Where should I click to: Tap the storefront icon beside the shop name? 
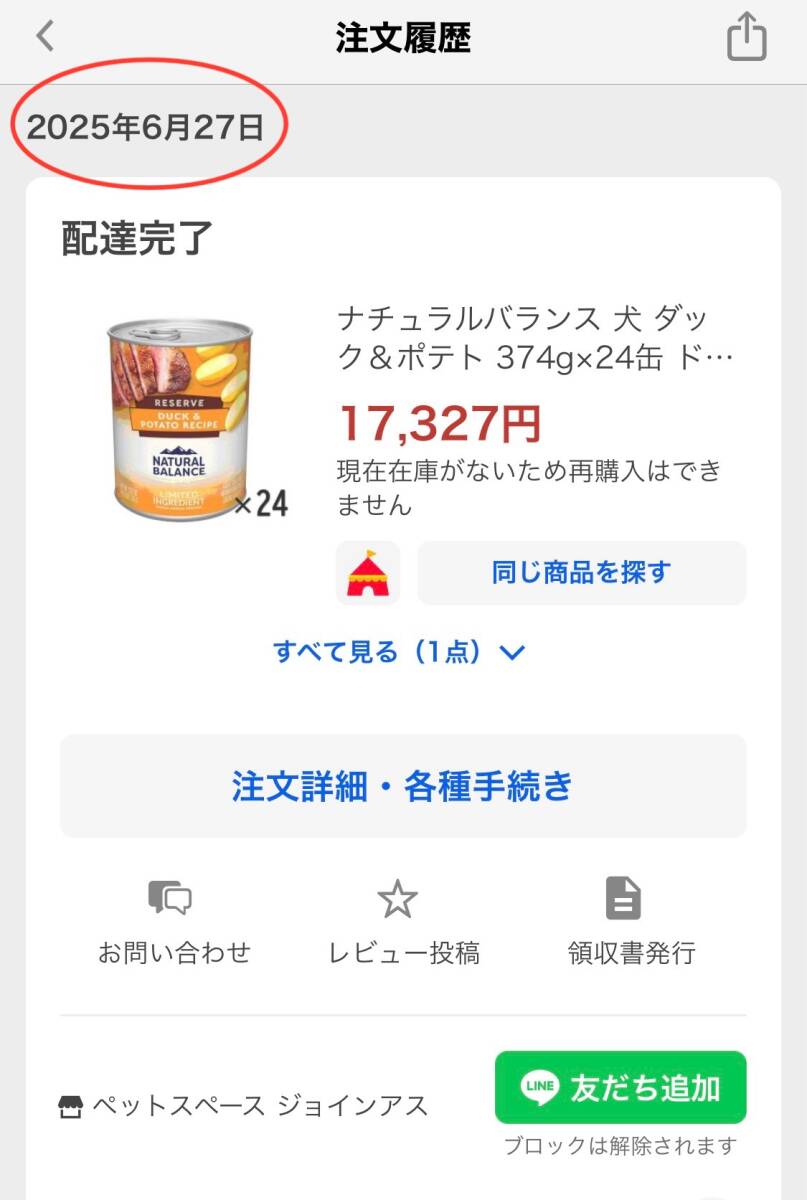68,1104
